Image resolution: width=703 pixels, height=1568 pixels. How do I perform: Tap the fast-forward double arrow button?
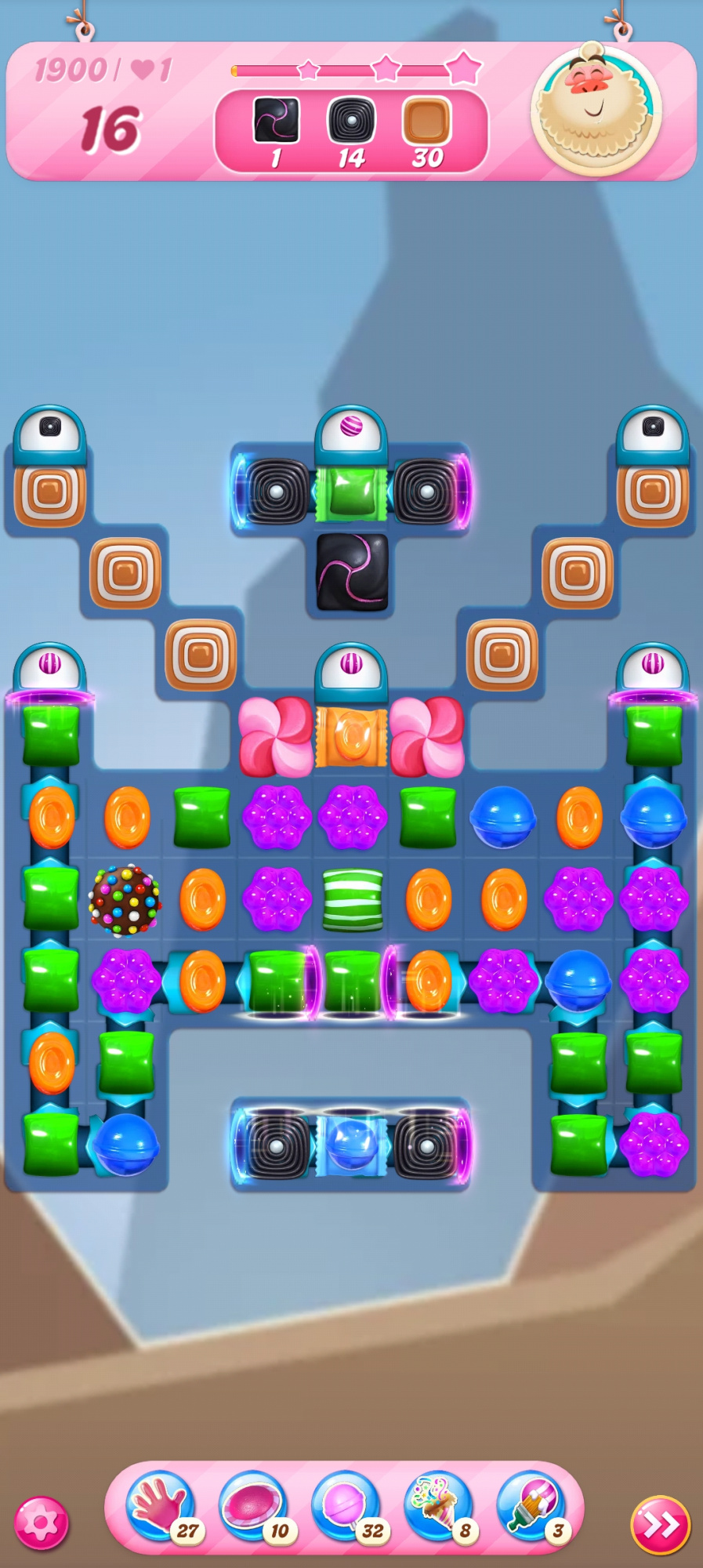(x=661, y=1525)
